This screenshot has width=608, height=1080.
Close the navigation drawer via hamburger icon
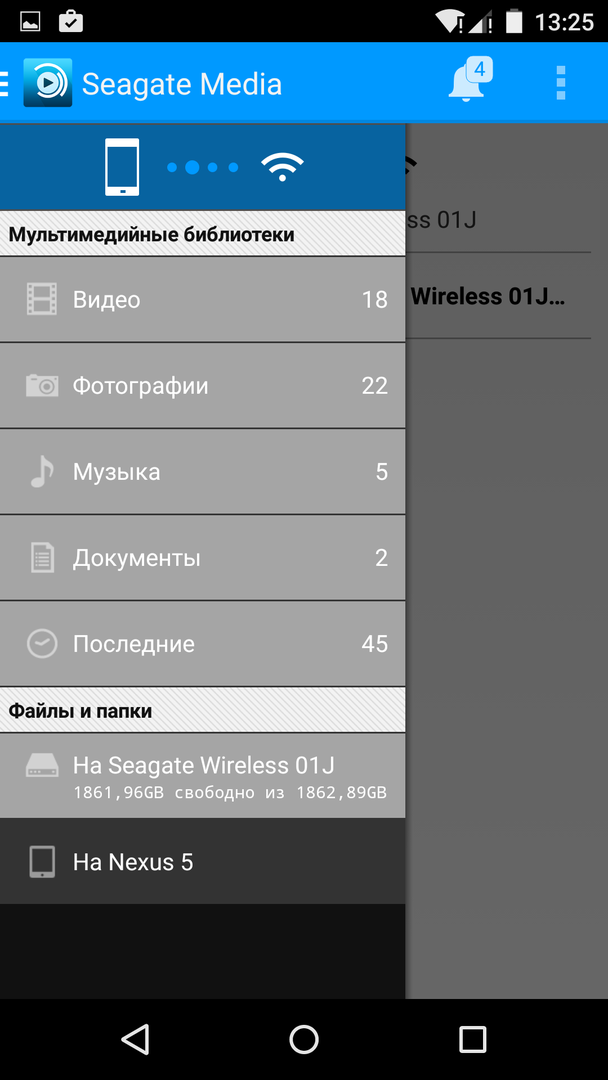pyautogui.click(x=8, y=83)
